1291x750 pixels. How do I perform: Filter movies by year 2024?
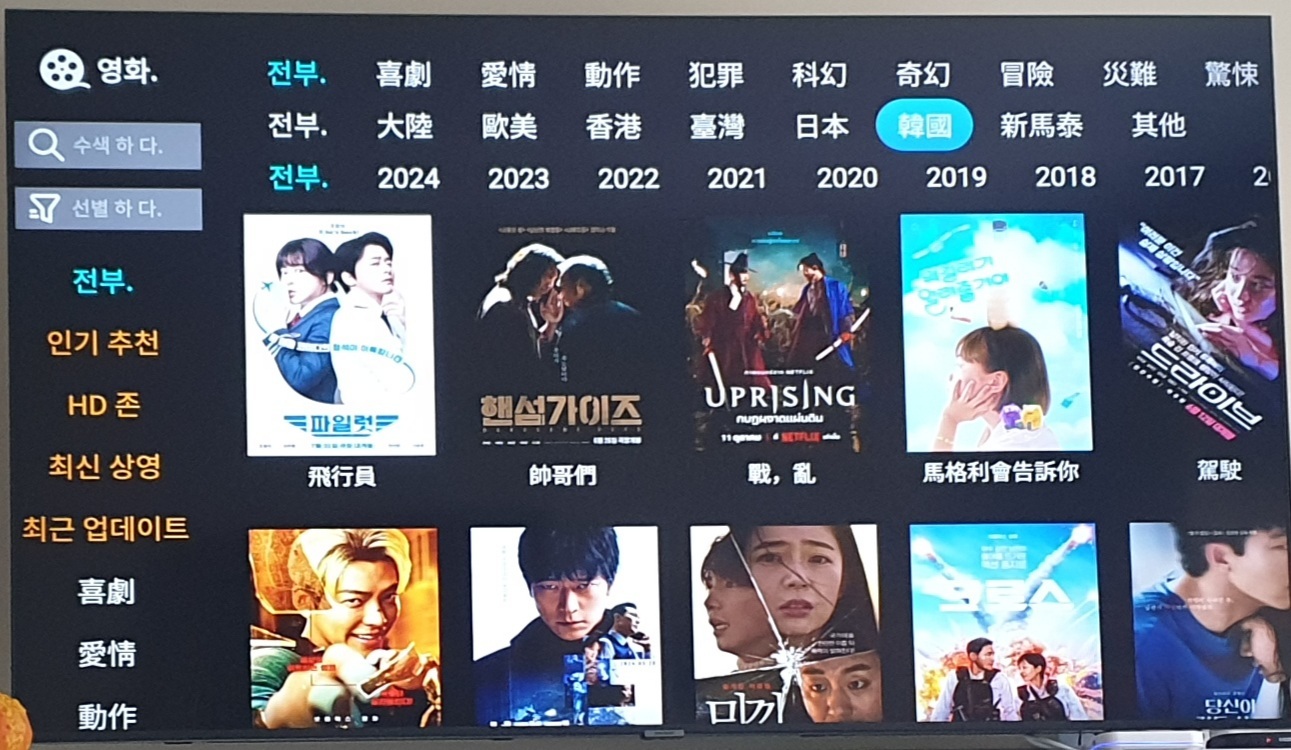tap(408, 178)
